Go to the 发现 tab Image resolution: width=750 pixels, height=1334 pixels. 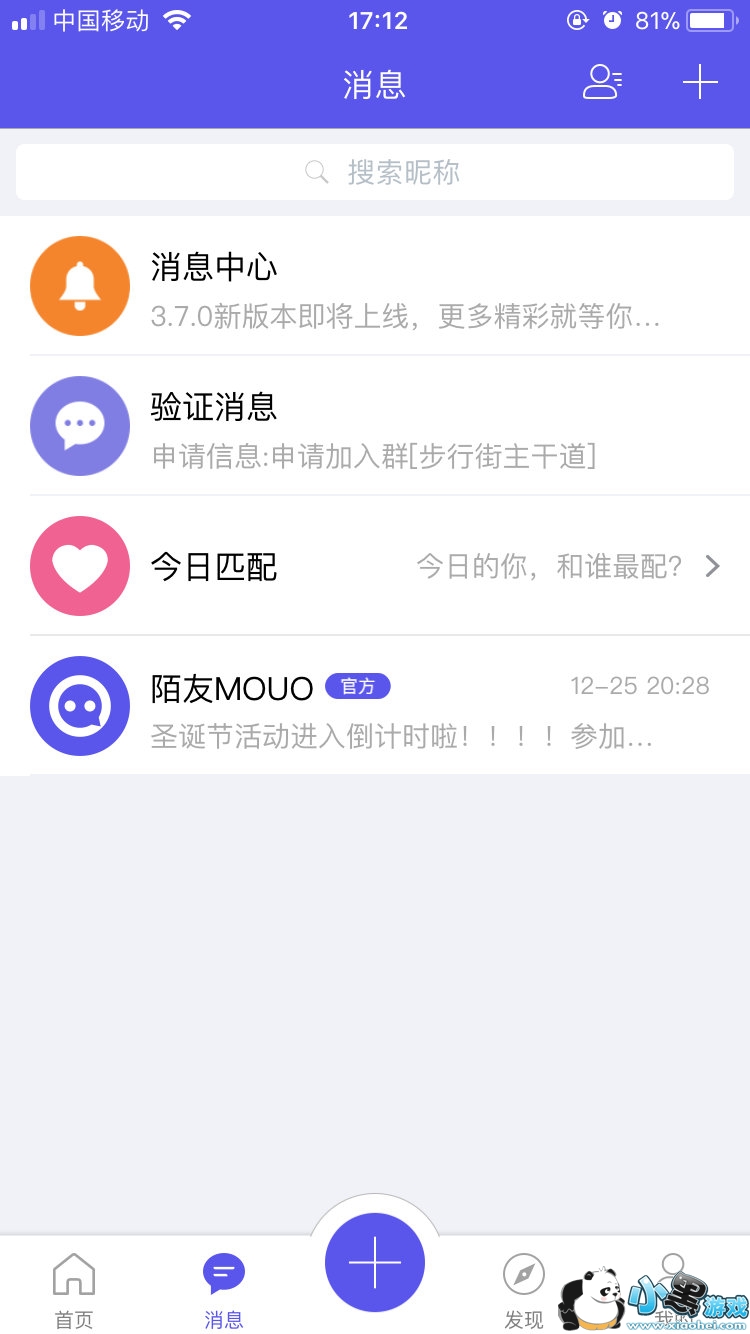click(524, 1289)
